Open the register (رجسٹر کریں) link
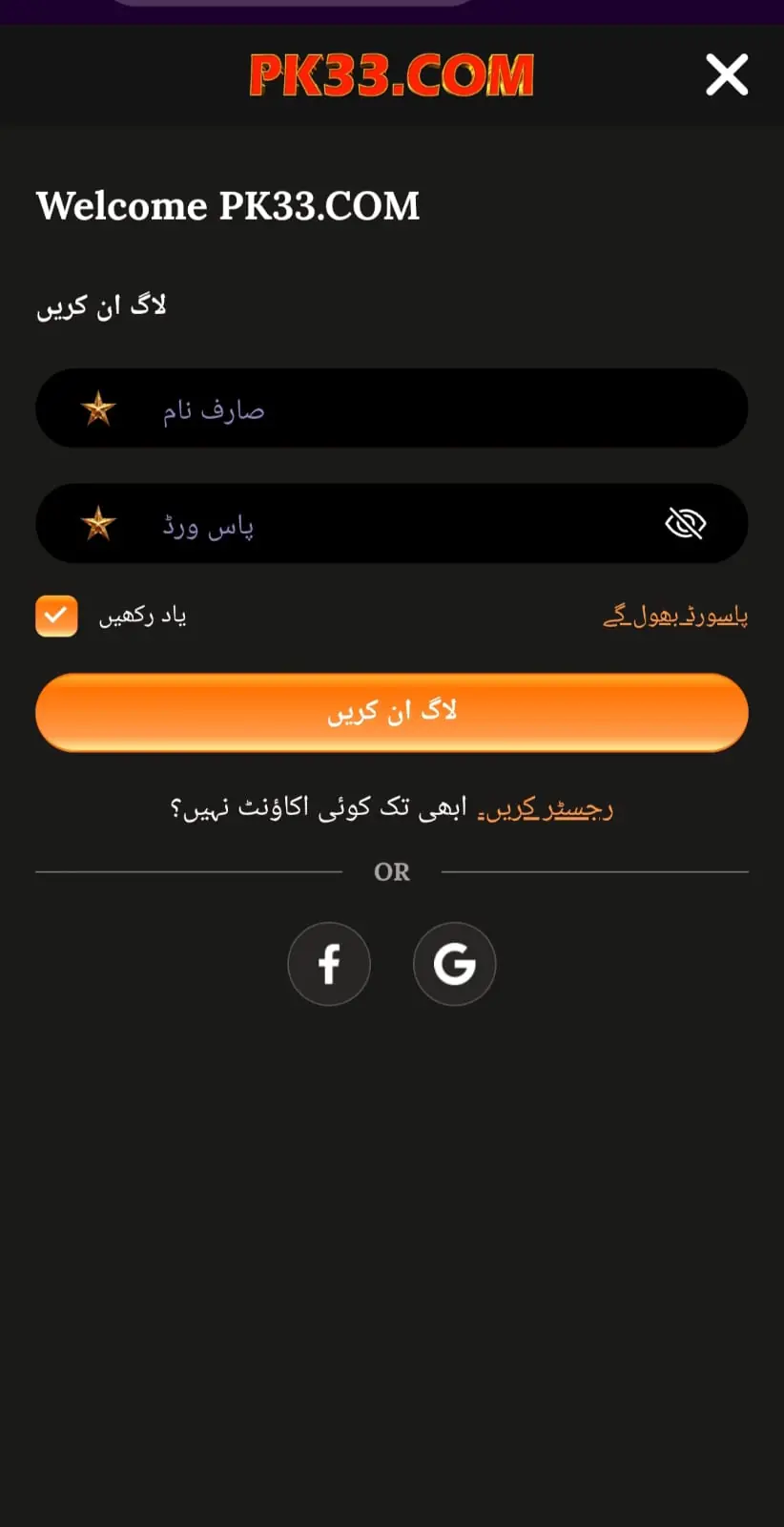Viewport: 784px width, 1527px height. pyautogui.click(x=545, y=809)
